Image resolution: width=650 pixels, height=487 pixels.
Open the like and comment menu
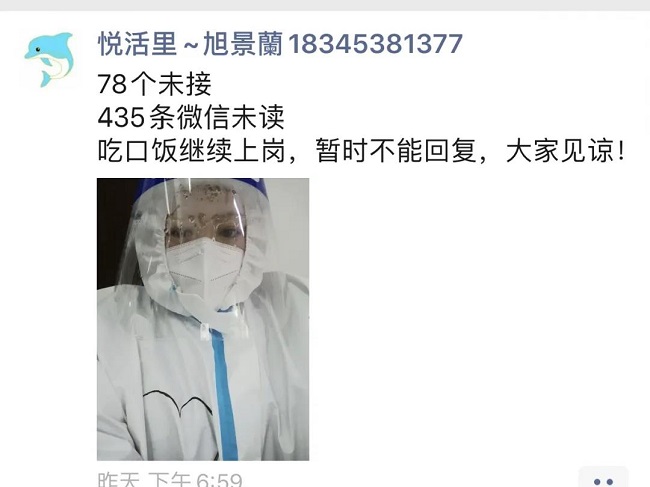(603, 478)
